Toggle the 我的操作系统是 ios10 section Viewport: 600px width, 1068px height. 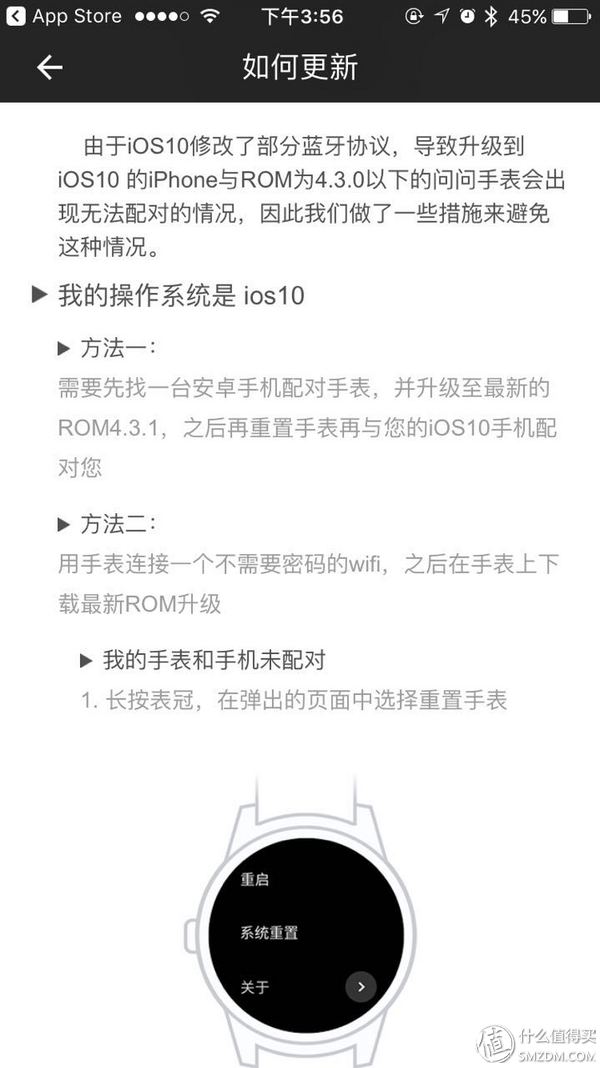tap(168, 295)
